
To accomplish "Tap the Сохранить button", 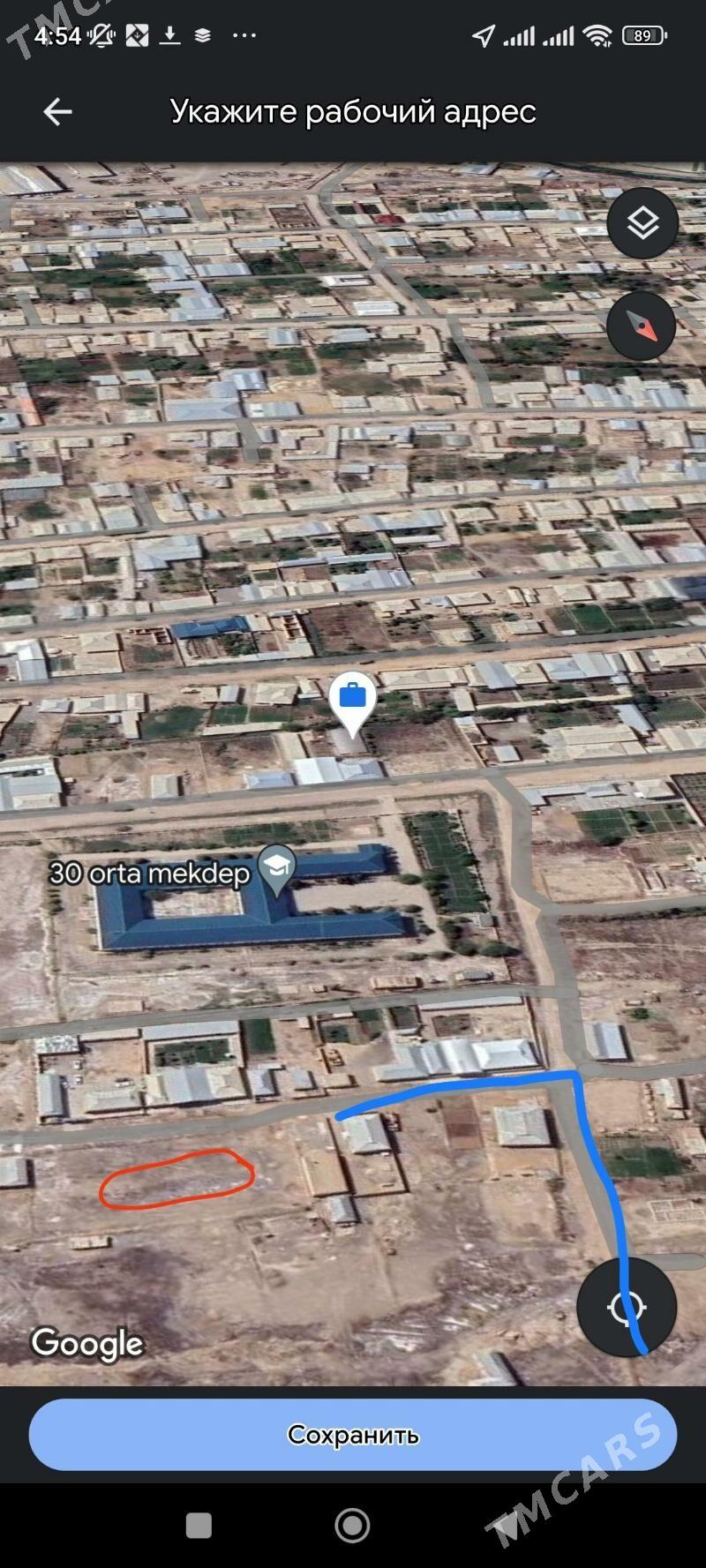I will point(353,1434).
